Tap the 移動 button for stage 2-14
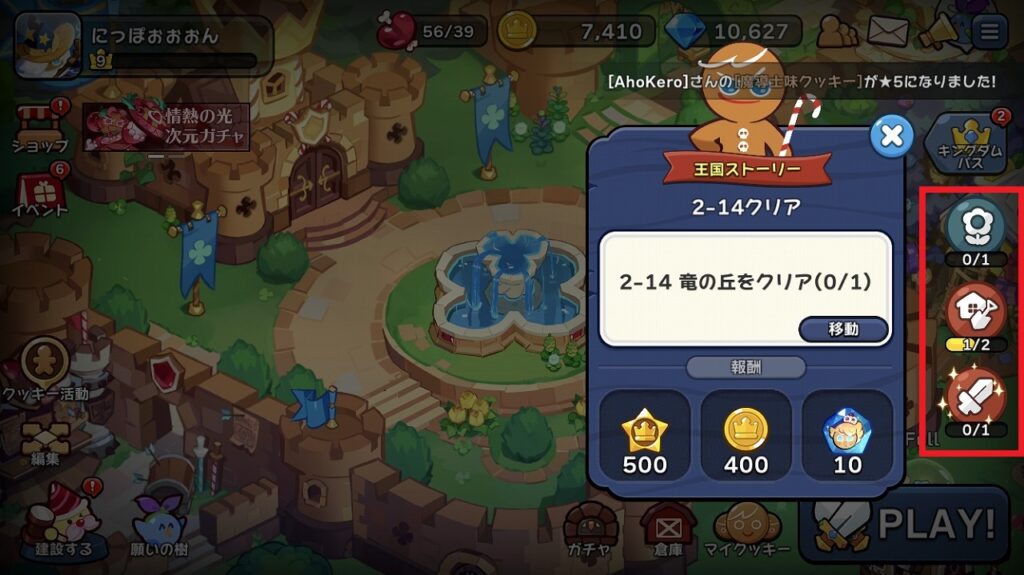1024x575 pixels. click(843, 329)
